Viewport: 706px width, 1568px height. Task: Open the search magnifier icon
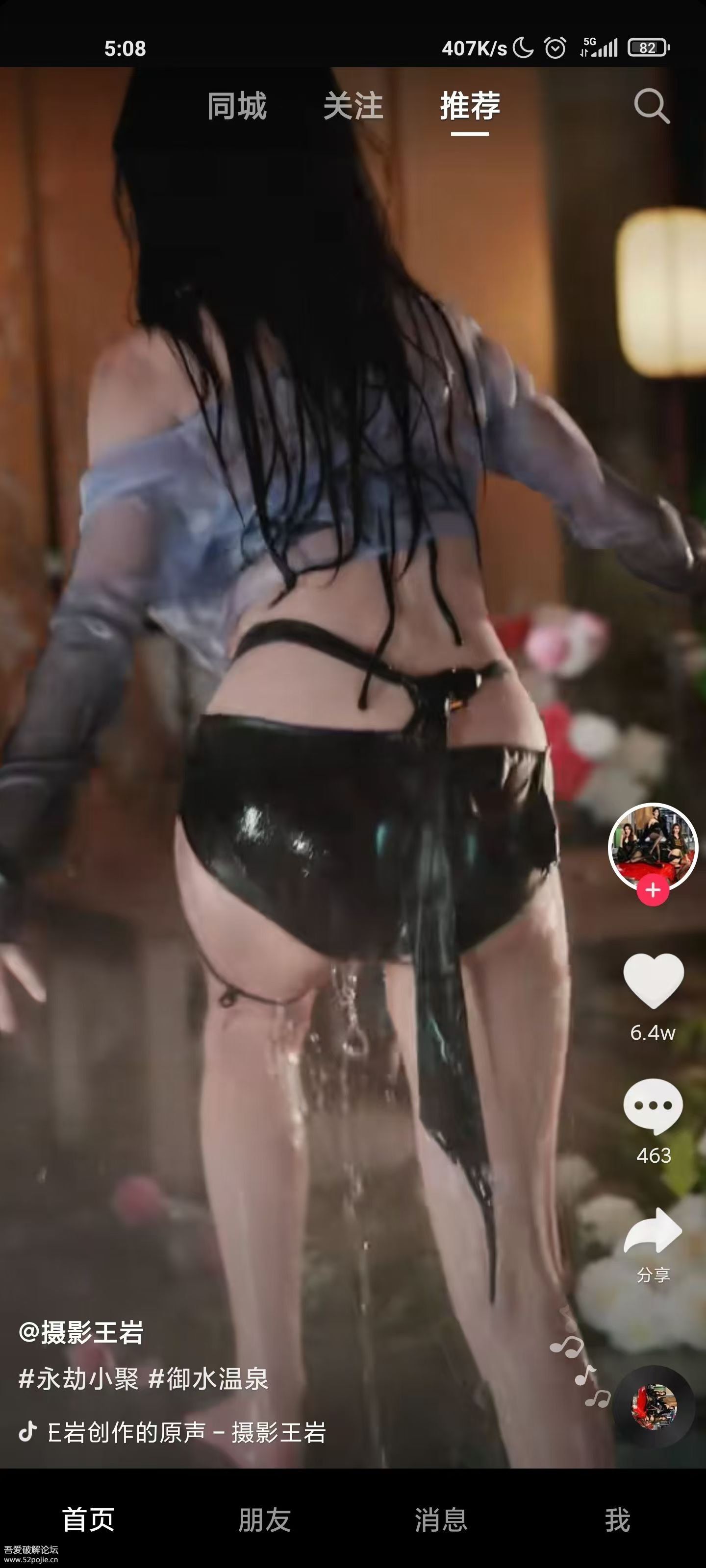651,106
